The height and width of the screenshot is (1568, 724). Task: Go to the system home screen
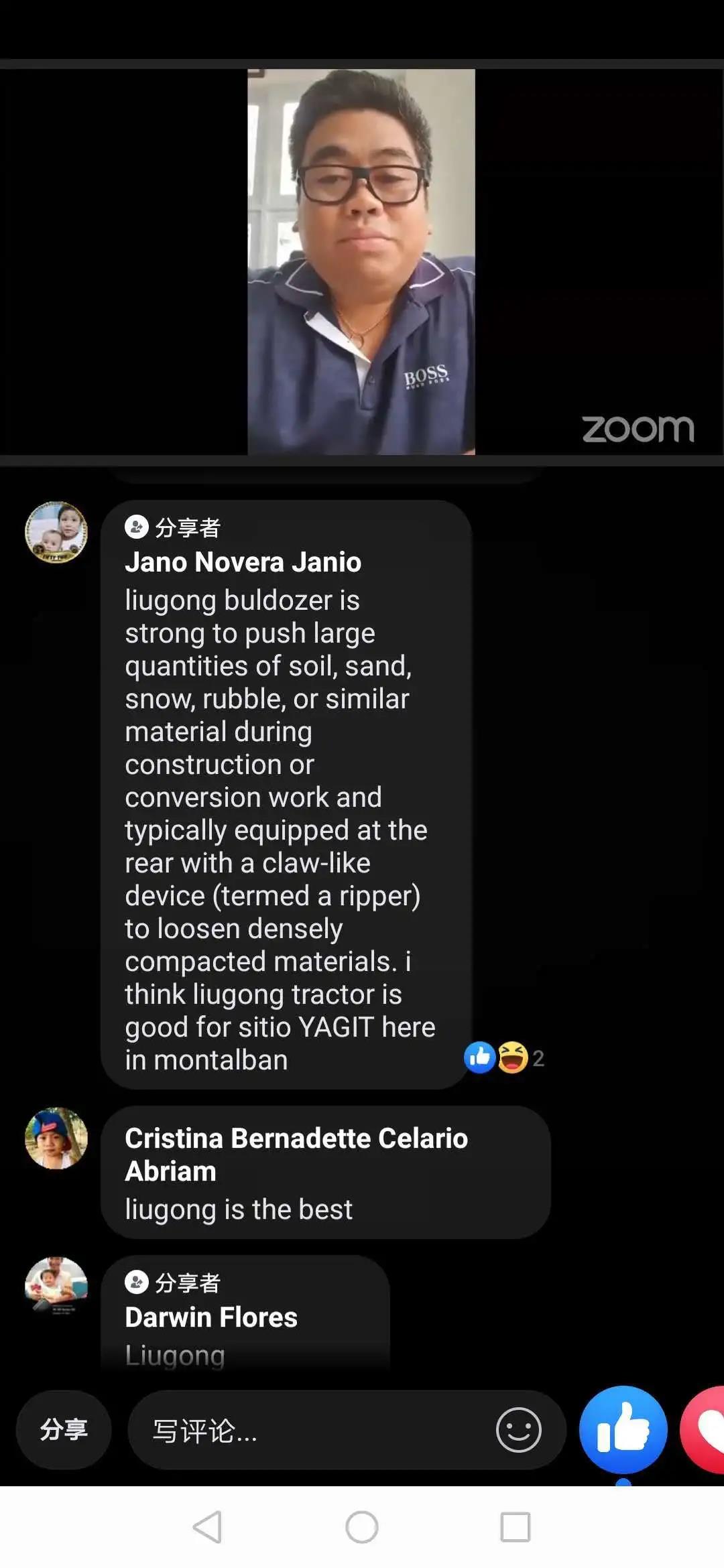point(362,1527)
